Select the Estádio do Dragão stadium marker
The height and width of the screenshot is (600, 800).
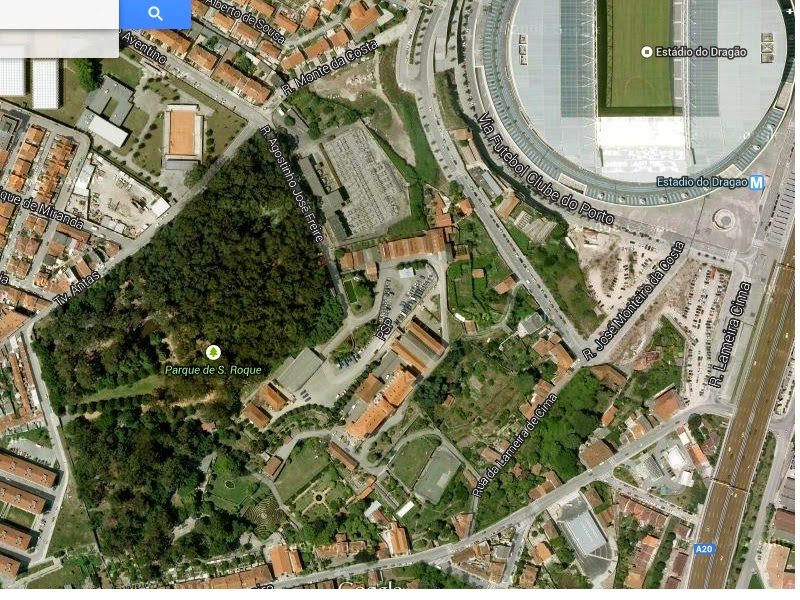click(647, 52)
